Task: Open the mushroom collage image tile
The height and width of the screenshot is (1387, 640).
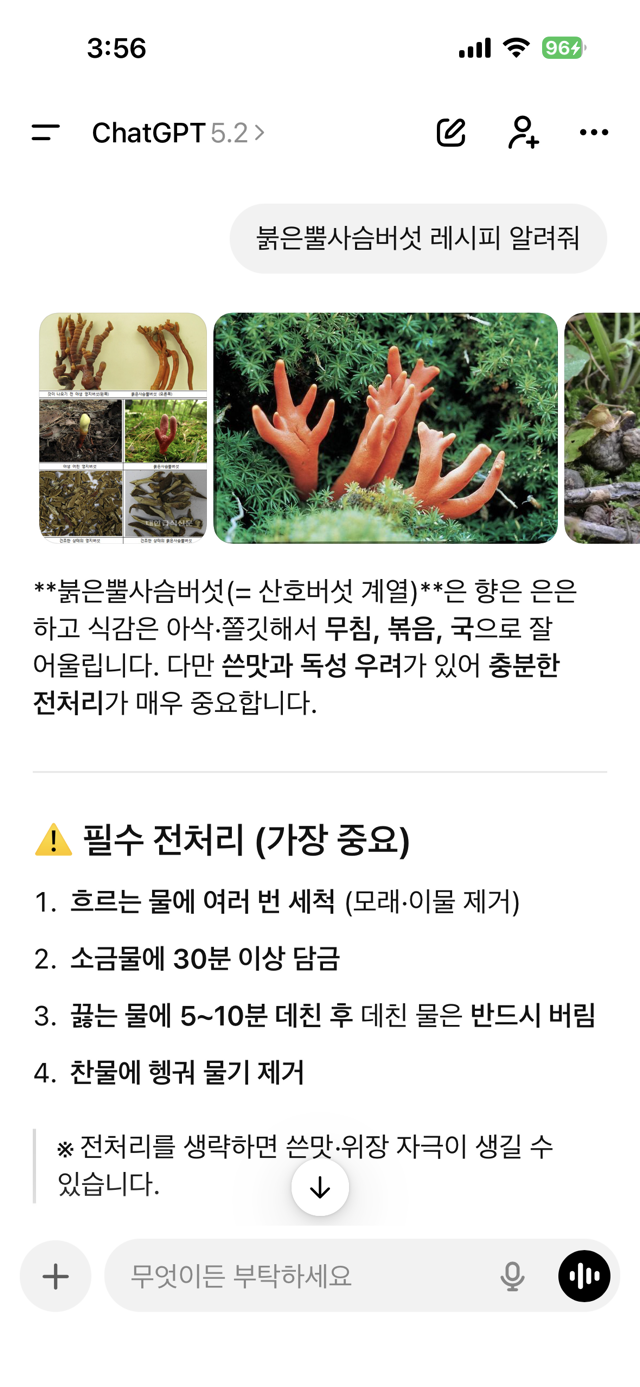Action: coord(123,428)
